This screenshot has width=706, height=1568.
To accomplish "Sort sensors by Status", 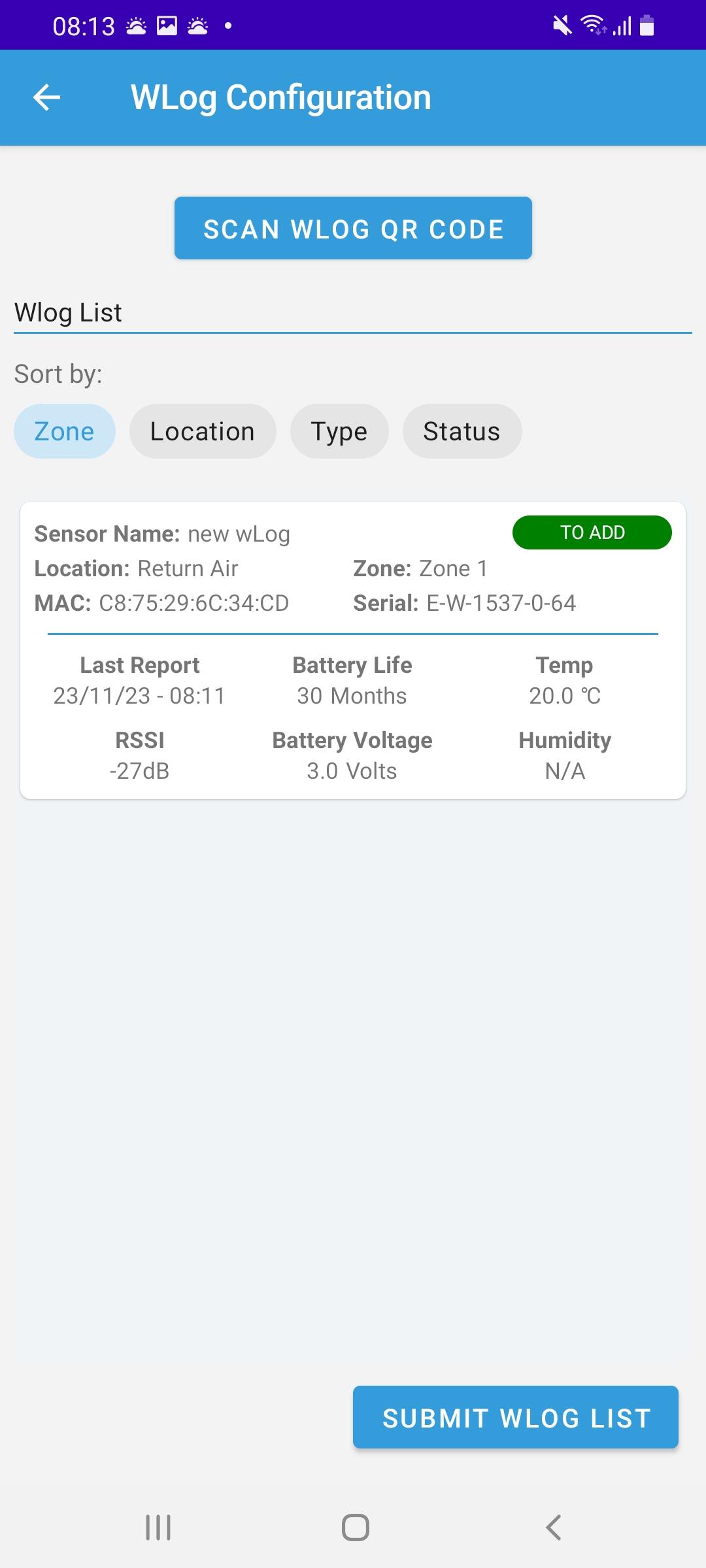I will click(462, 431).
